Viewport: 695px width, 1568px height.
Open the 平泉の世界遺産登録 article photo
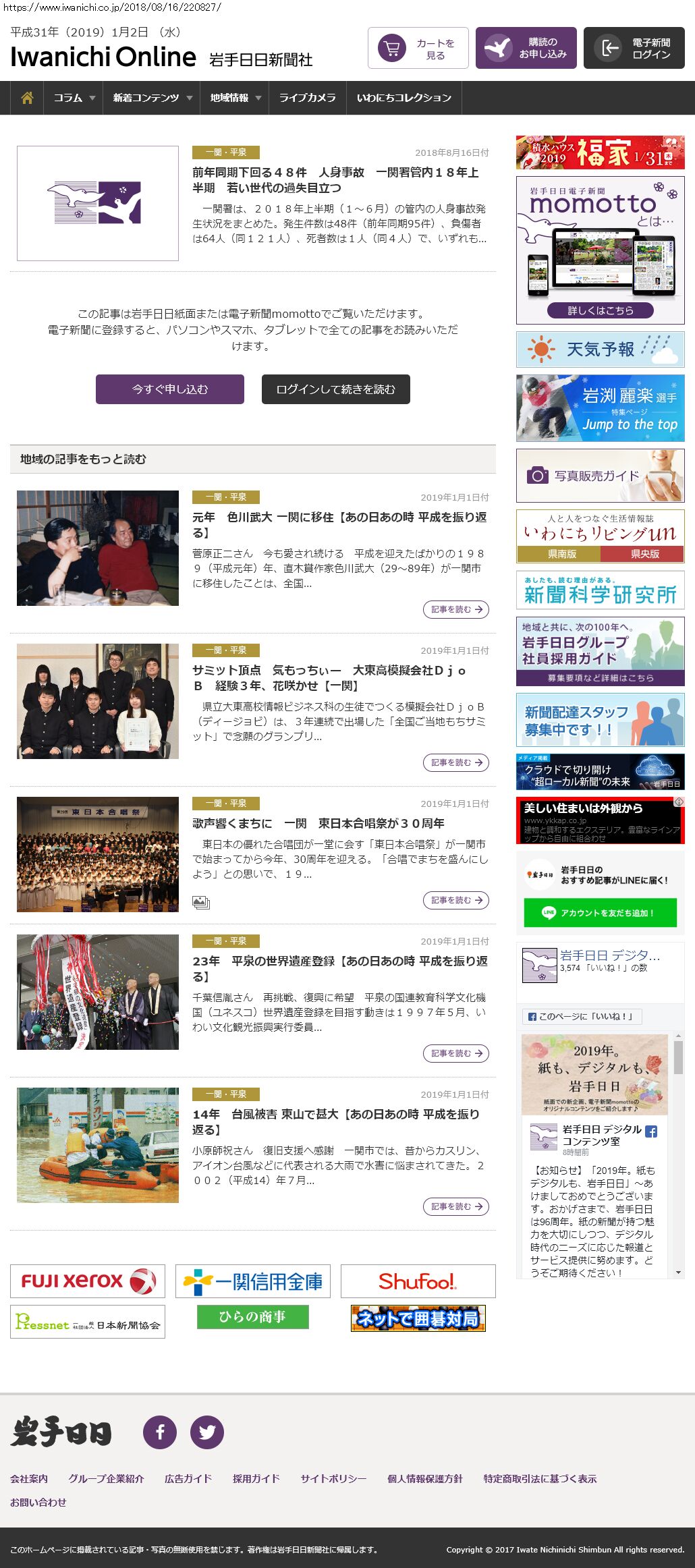pos(98,992)
